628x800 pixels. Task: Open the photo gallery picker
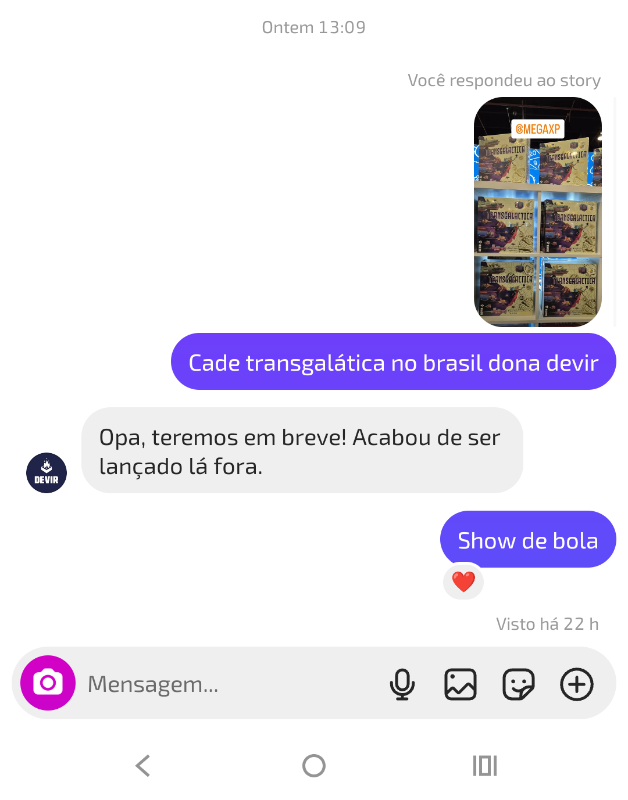tap(460, 684)
